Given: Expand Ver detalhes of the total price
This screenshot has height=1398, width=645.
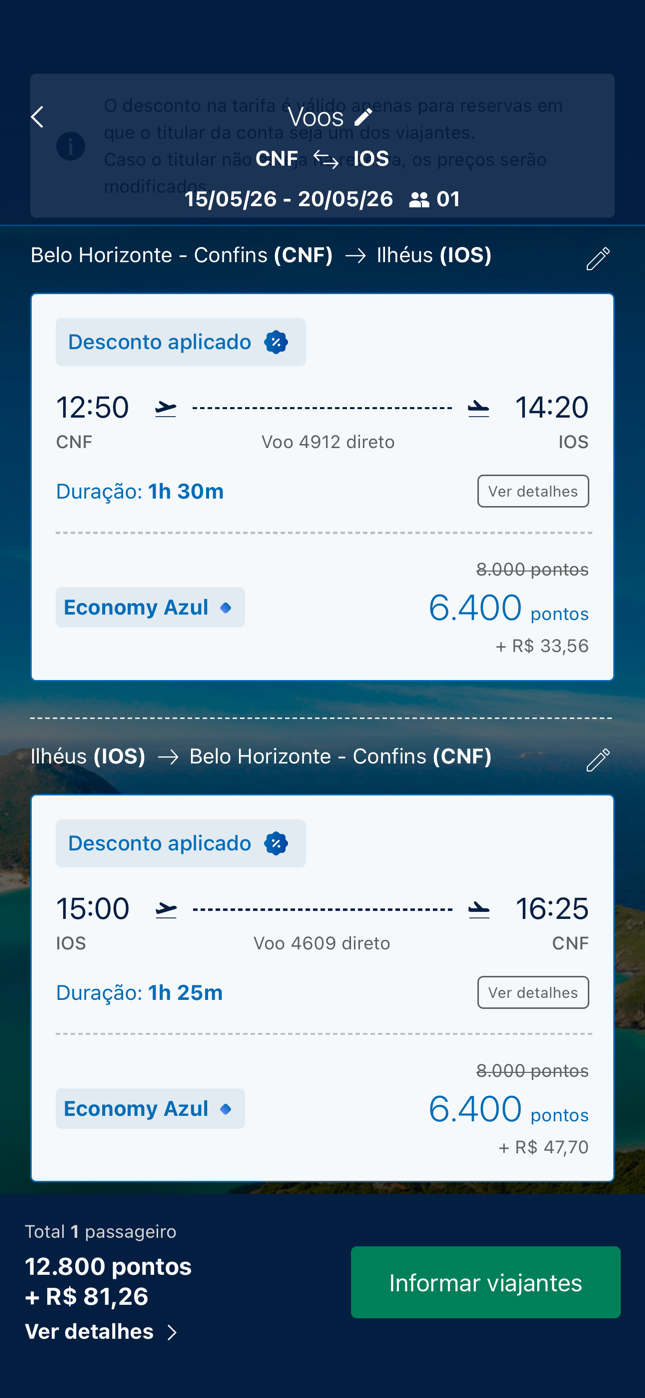Looking at the screenshot, I should (100, 1332).
